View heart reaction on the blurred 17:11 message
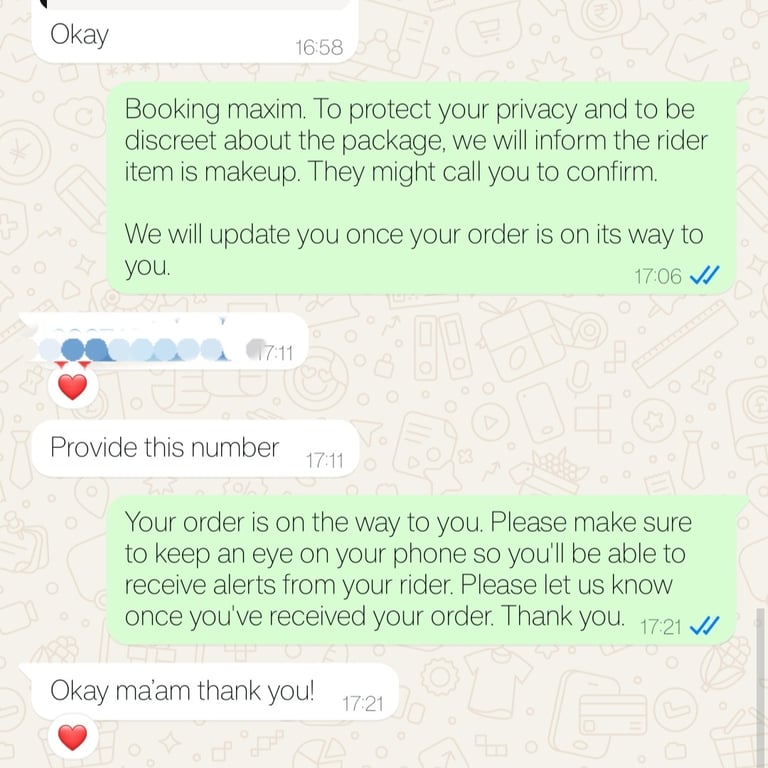768x768 pixels. pos(72,386)
